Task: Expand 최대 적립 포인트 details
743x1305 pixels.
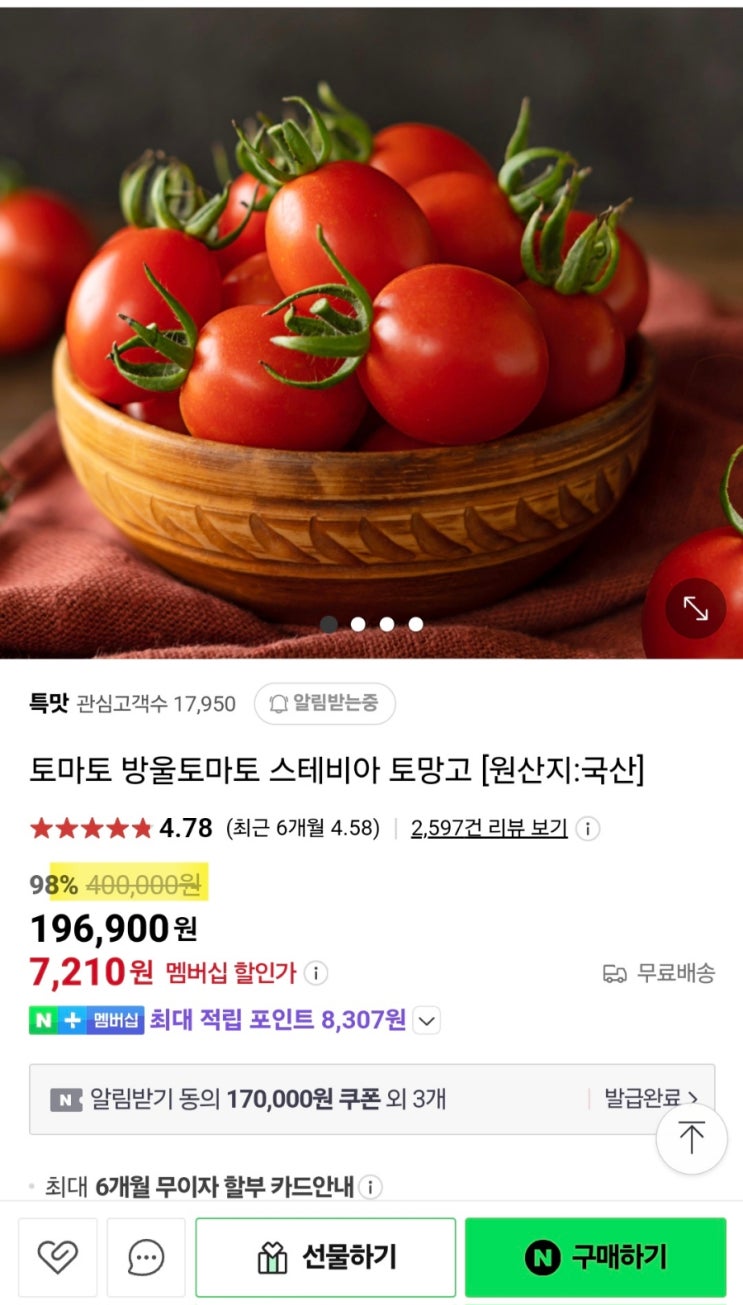Action: (426, 1021)
